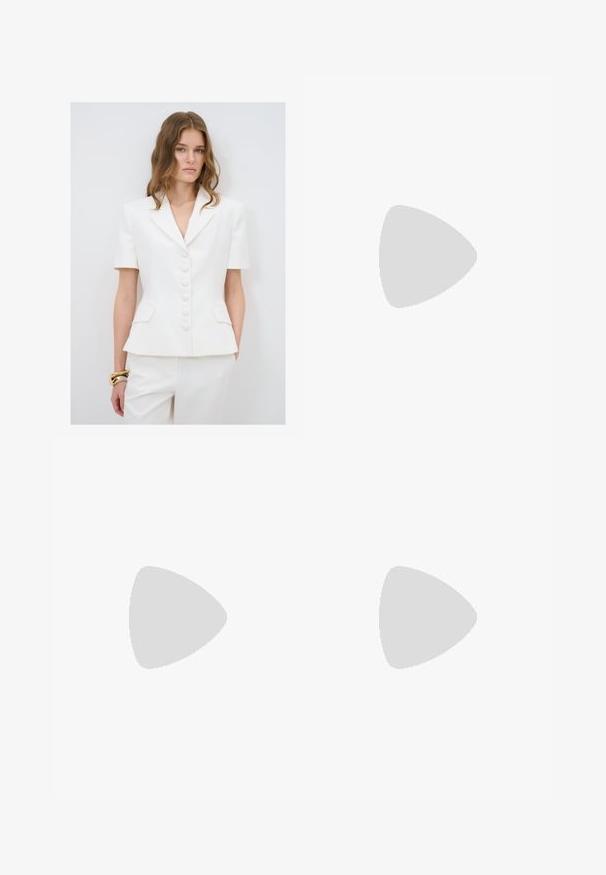Open the white short-sleeve blazer photo
Image resolution: width=606 pixels, height=875 pixels.
(x=178, y=263)
